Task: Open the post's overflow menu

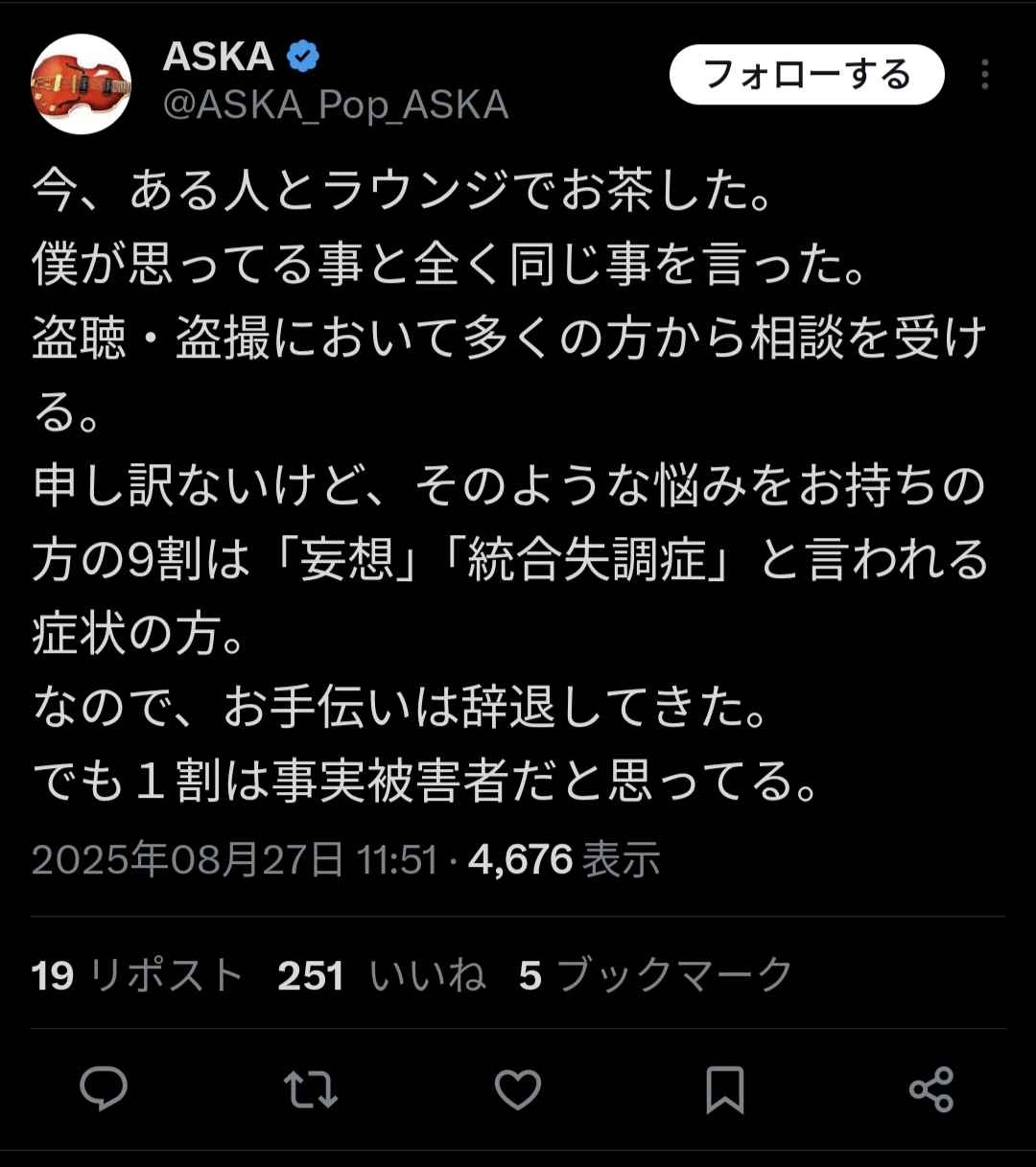Action: [x=984, y=75]
